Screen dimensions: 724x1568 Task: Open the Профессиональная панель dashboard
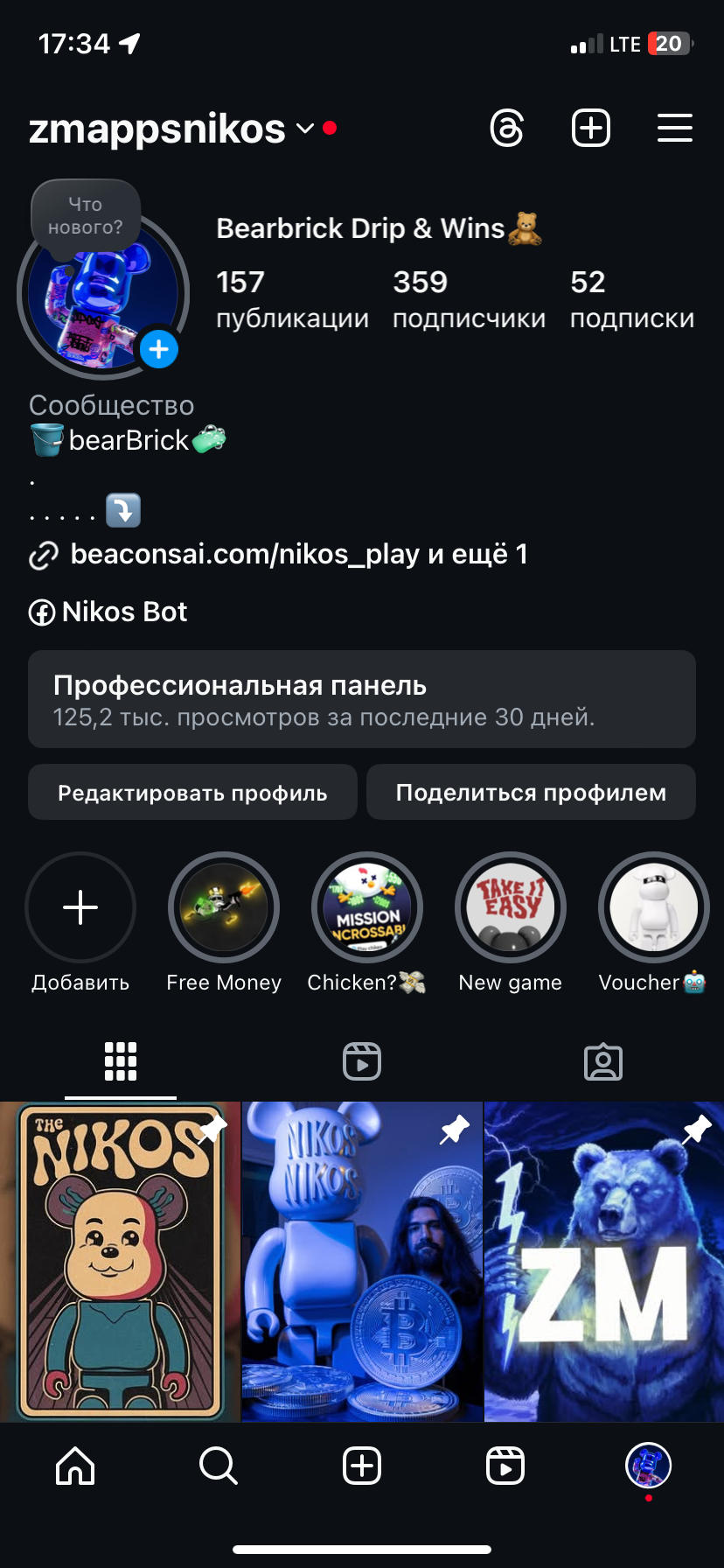[x=362, y=699]
